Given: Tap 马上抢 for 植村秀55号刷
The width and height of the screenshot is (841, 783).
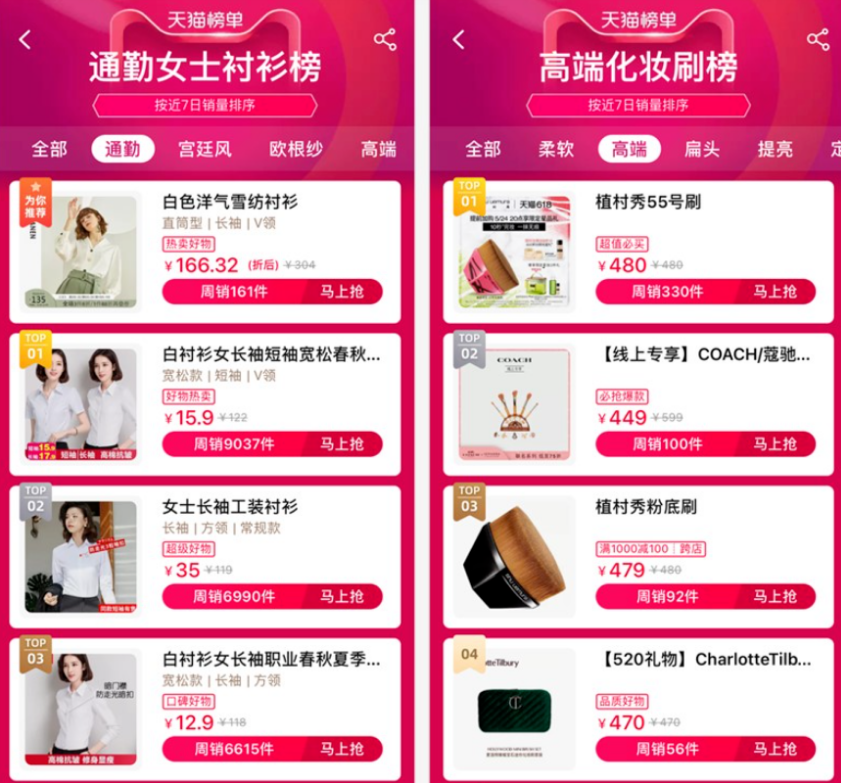Looking at the screenshot, I should 777,292.
